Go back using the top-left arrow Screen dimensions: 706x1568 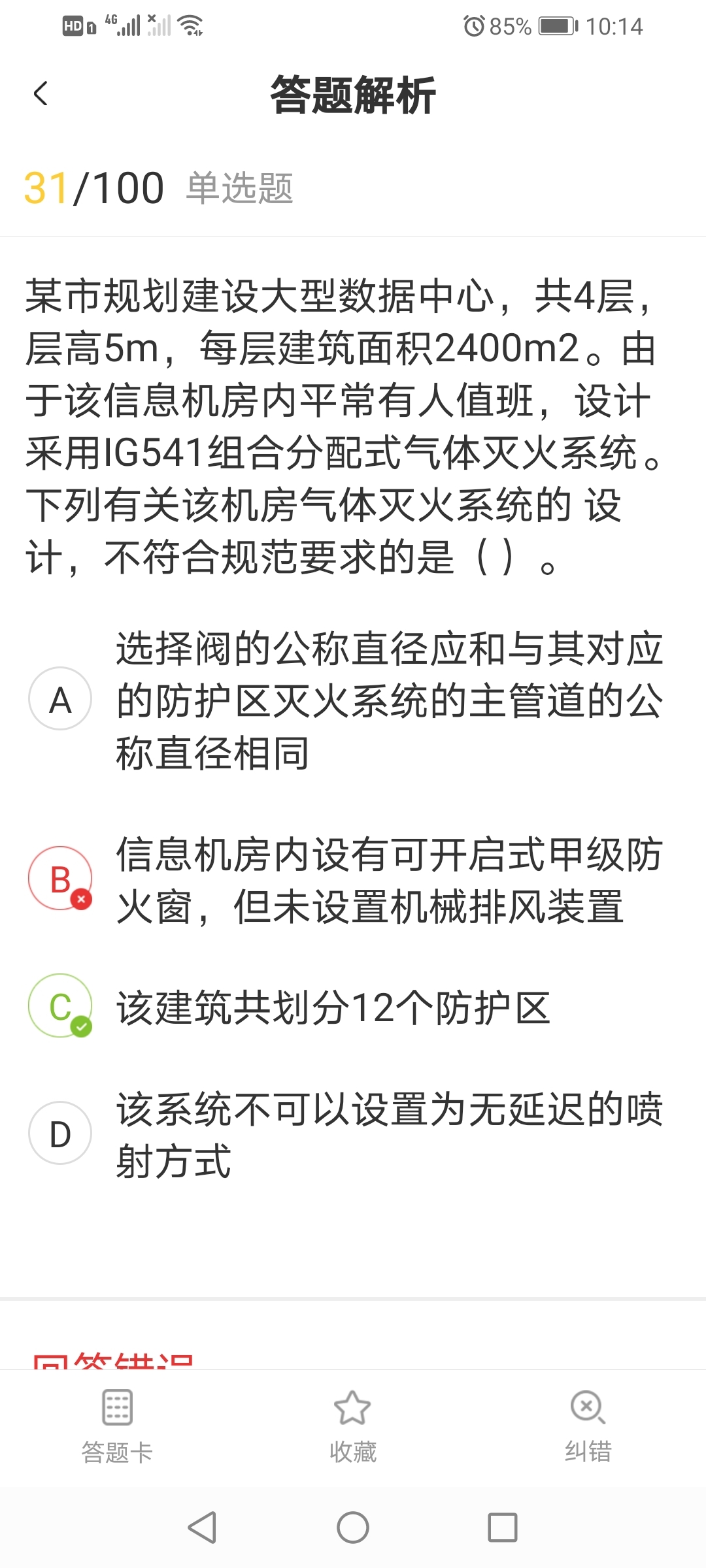pos(41,94)
